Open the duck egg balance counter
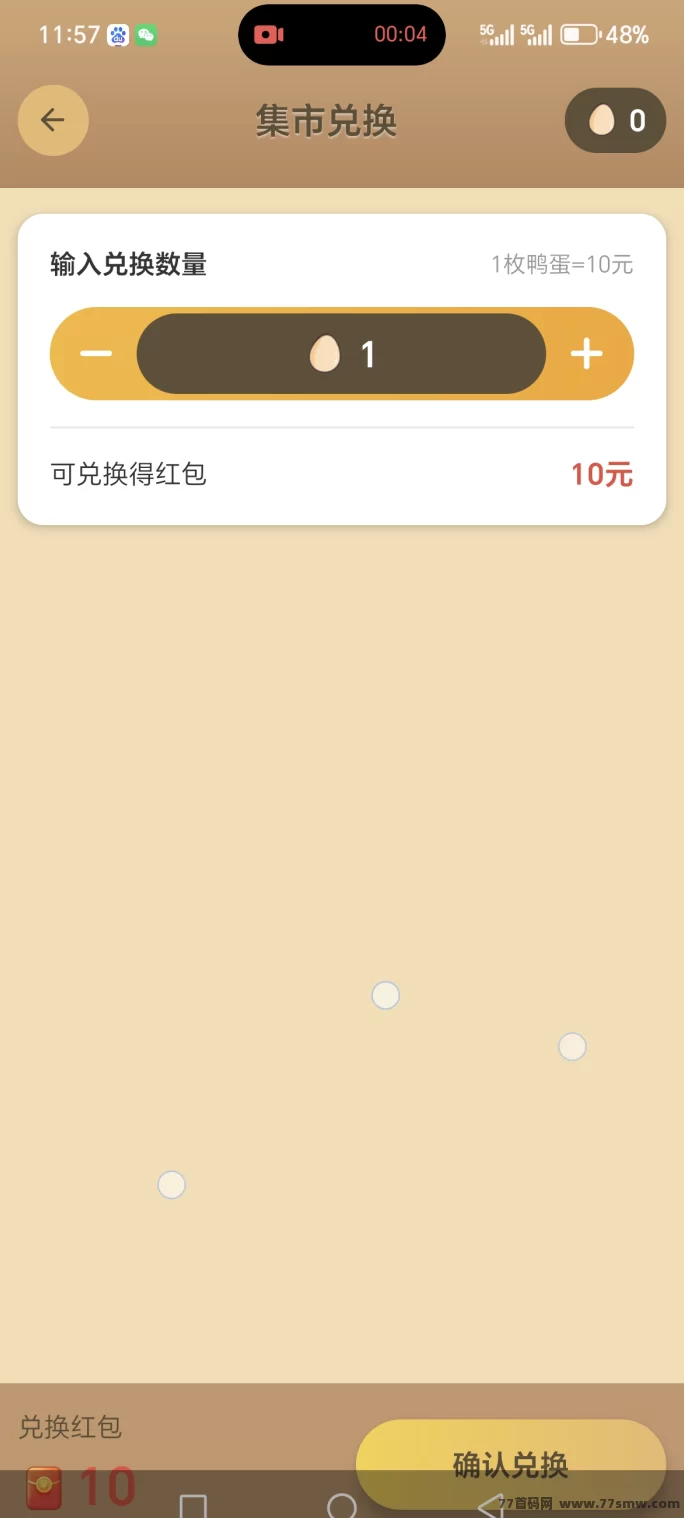This screenshot has height=1518, width=684. (x=615, y=121)
